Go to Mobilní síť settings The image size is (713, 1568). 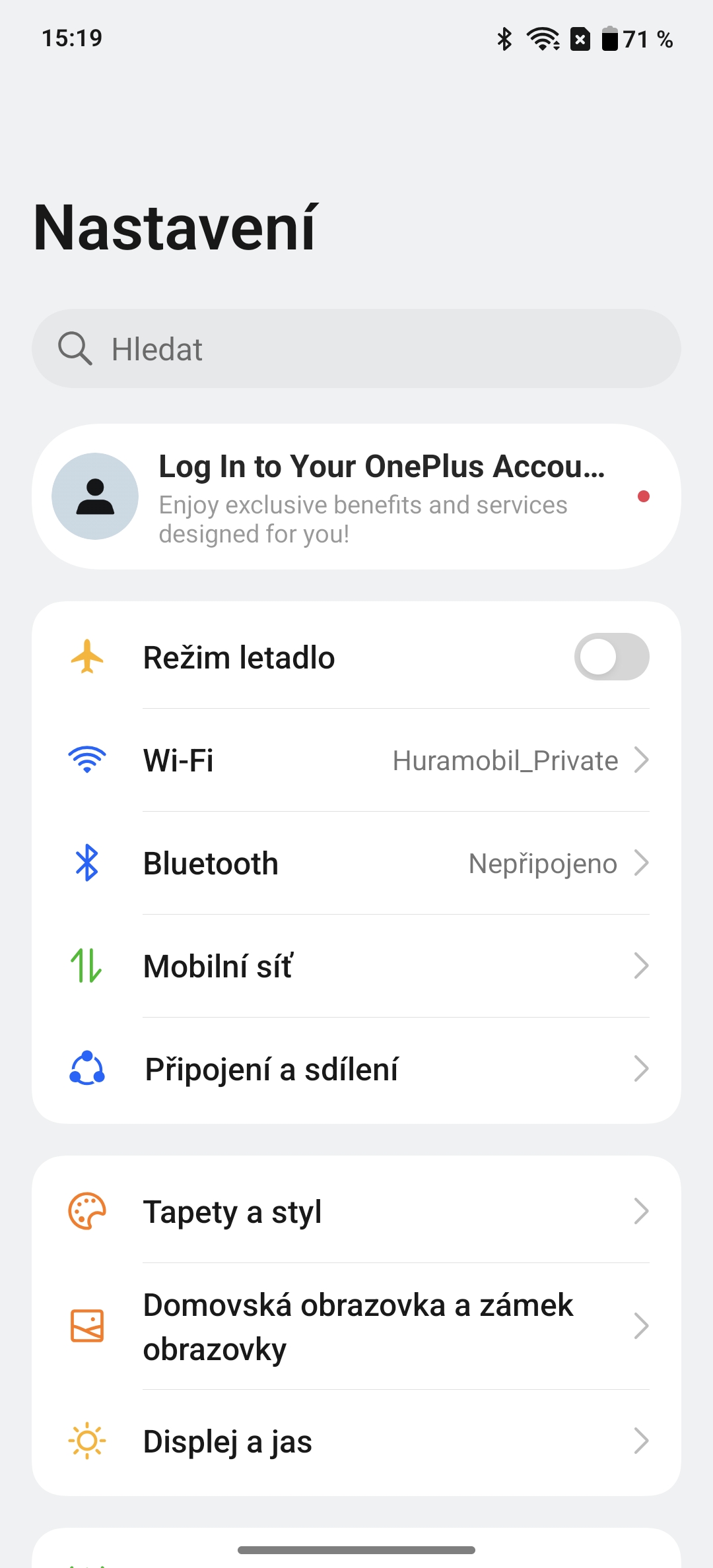click(x=356, y=966)
